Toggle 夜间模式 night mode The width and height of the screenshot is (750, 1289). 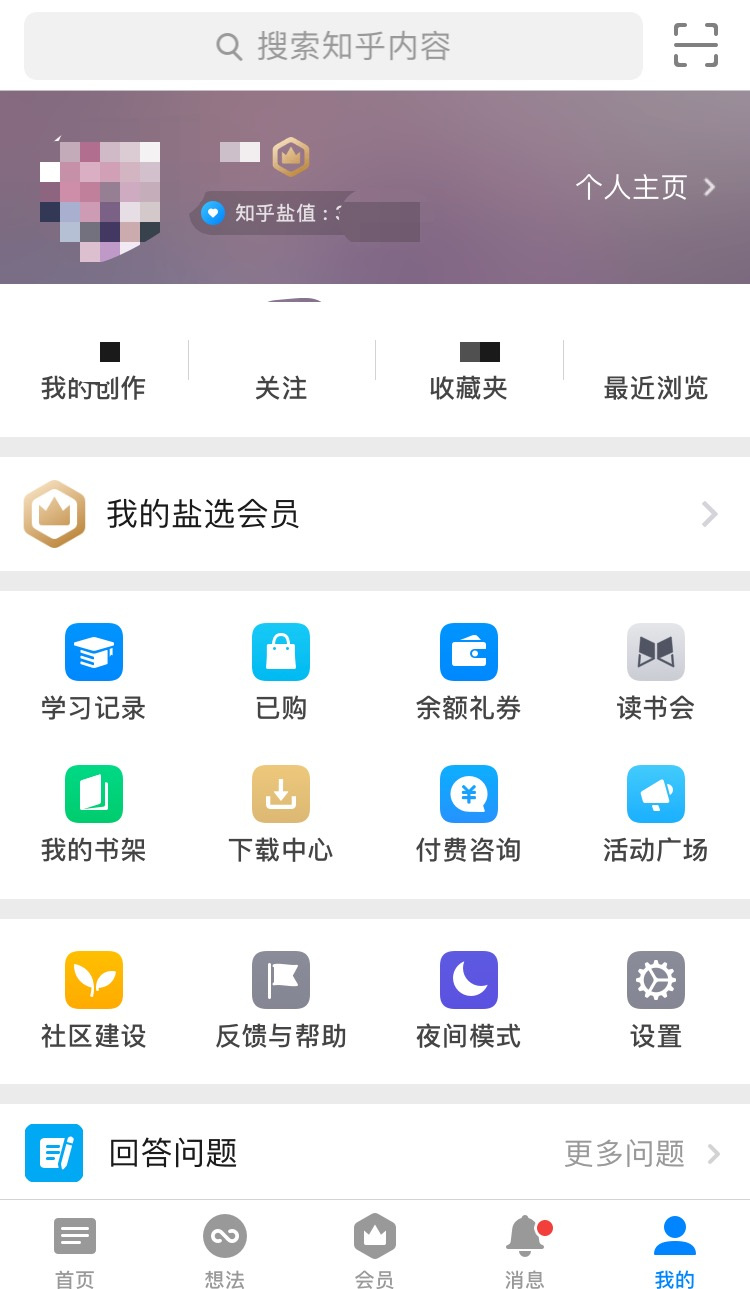[x=469, y=1000]
